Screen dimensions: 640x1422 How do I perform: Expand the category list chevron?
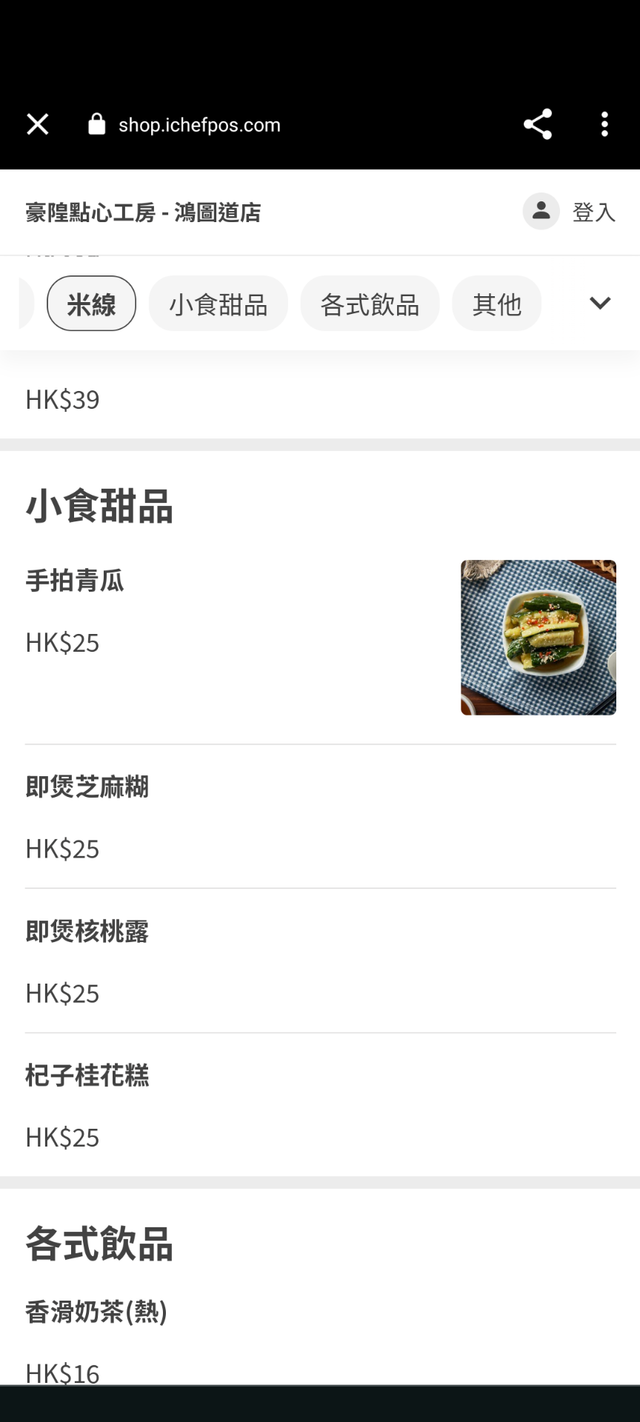600,304
